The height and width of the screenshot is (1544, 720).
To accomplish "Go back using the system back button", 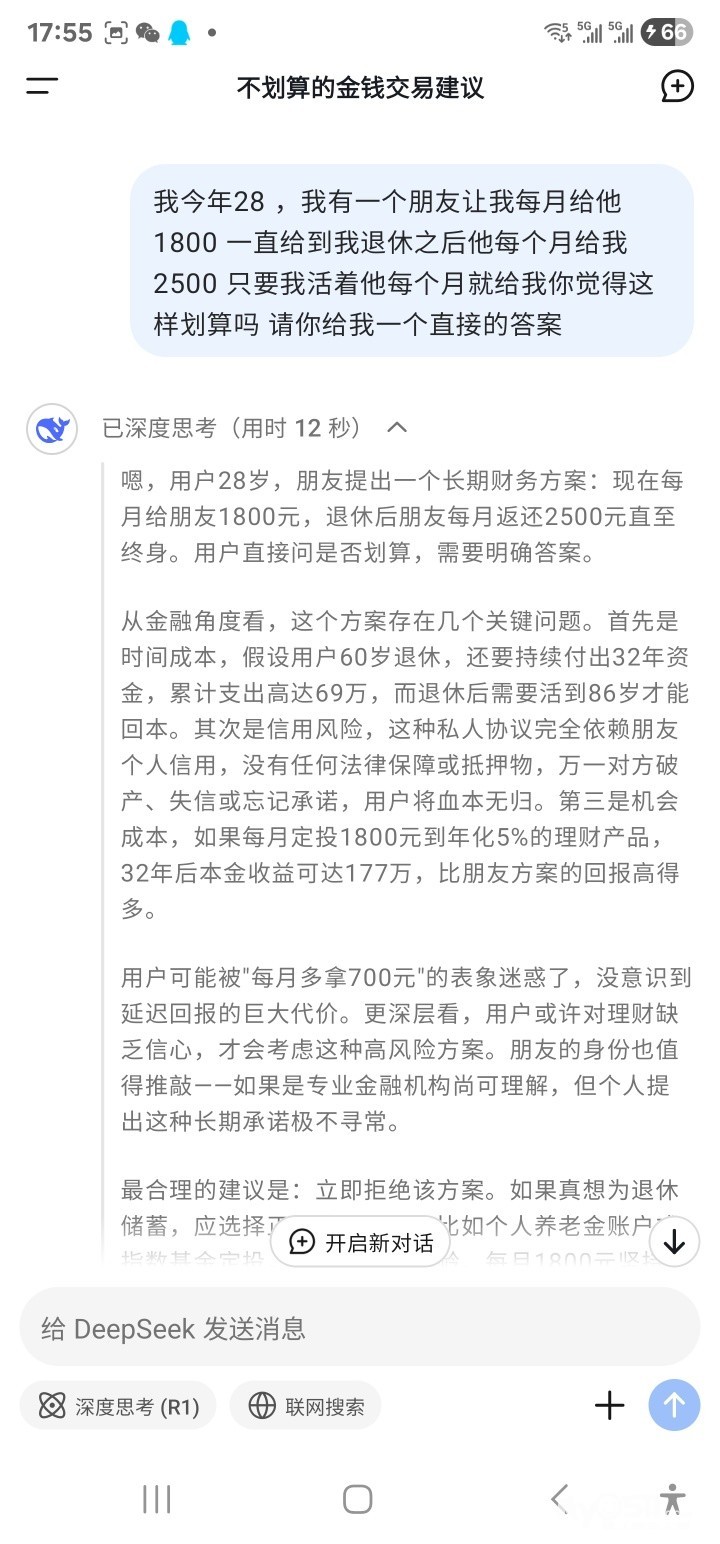I will pos(560,1499).
